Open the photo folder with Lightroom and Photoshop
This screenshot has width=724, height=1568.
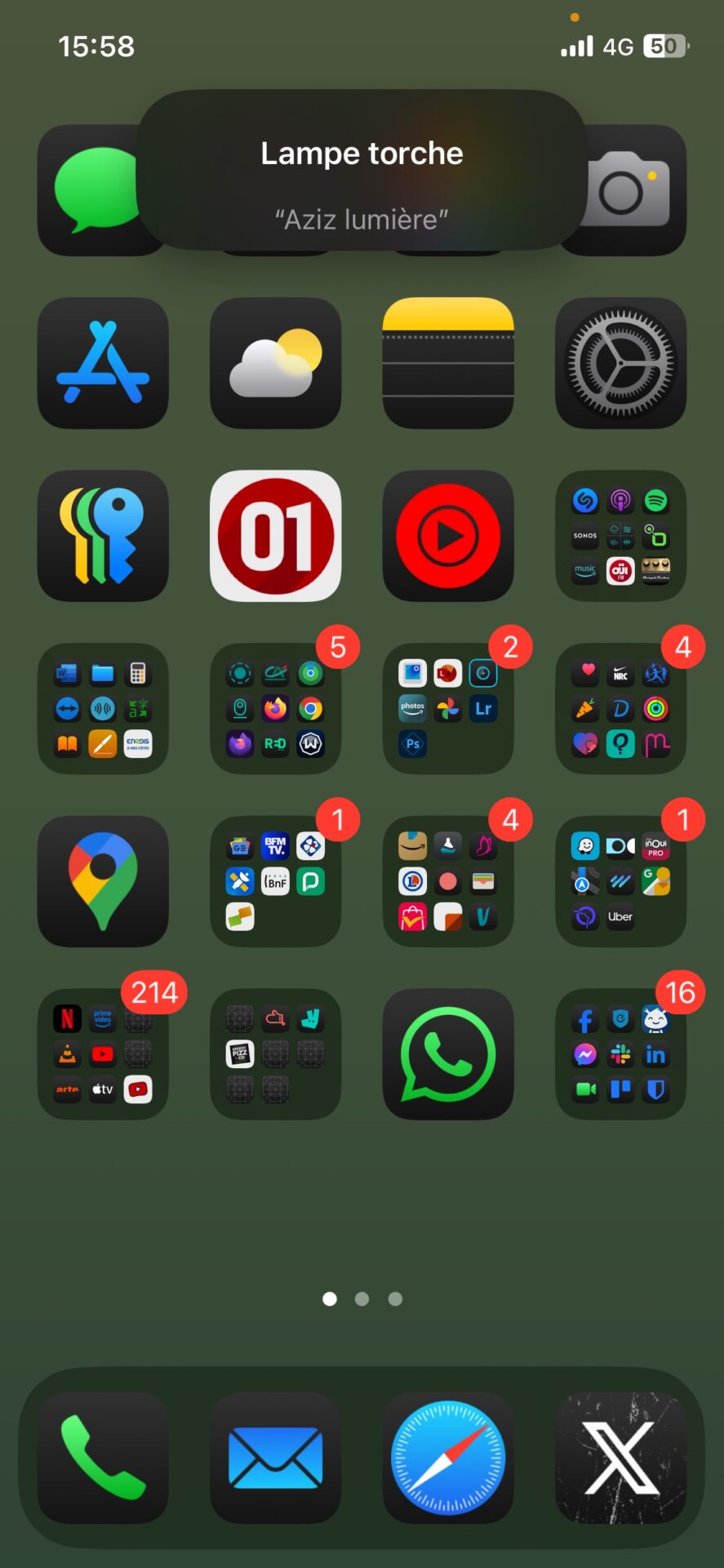point(448,709)
